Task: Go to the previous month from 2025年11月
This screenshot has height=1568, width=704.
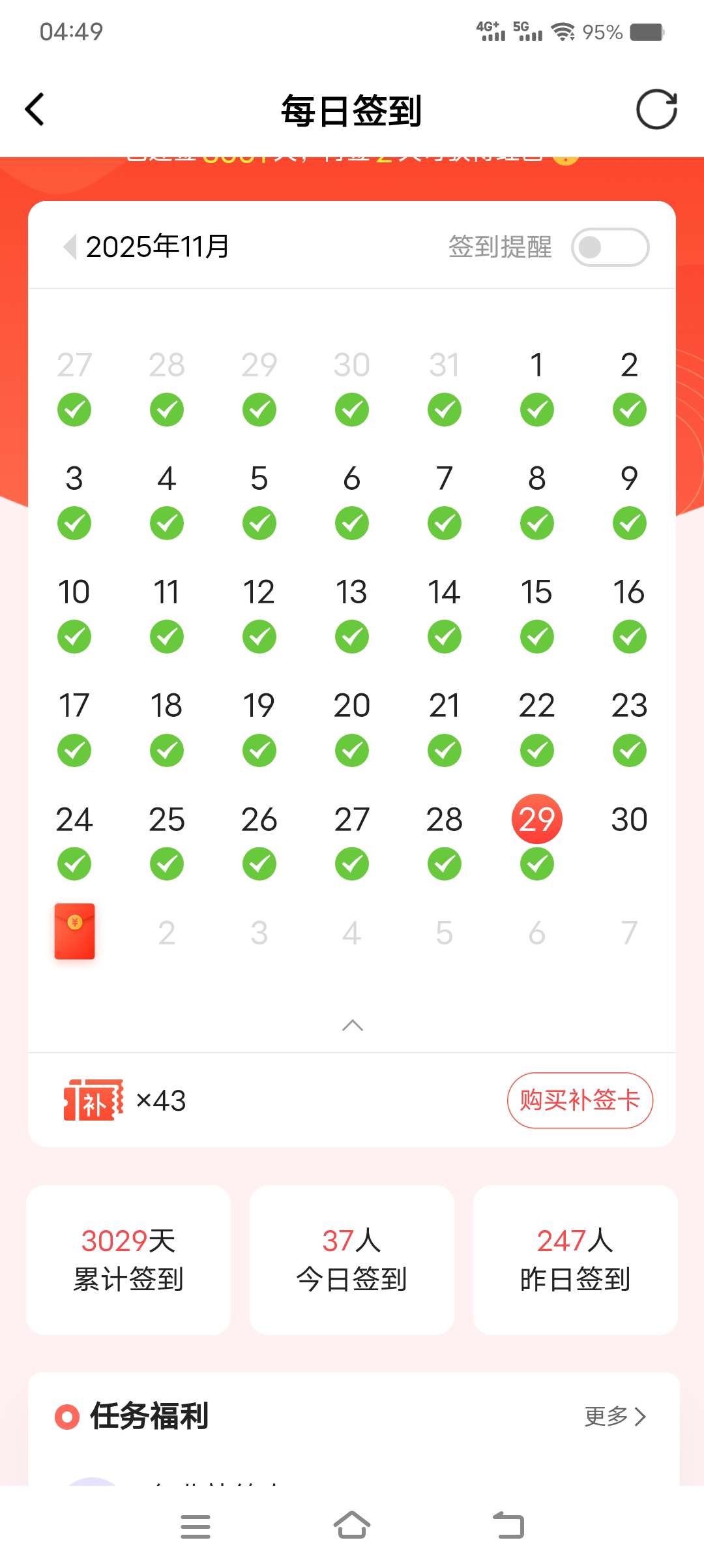Action: 70,247
